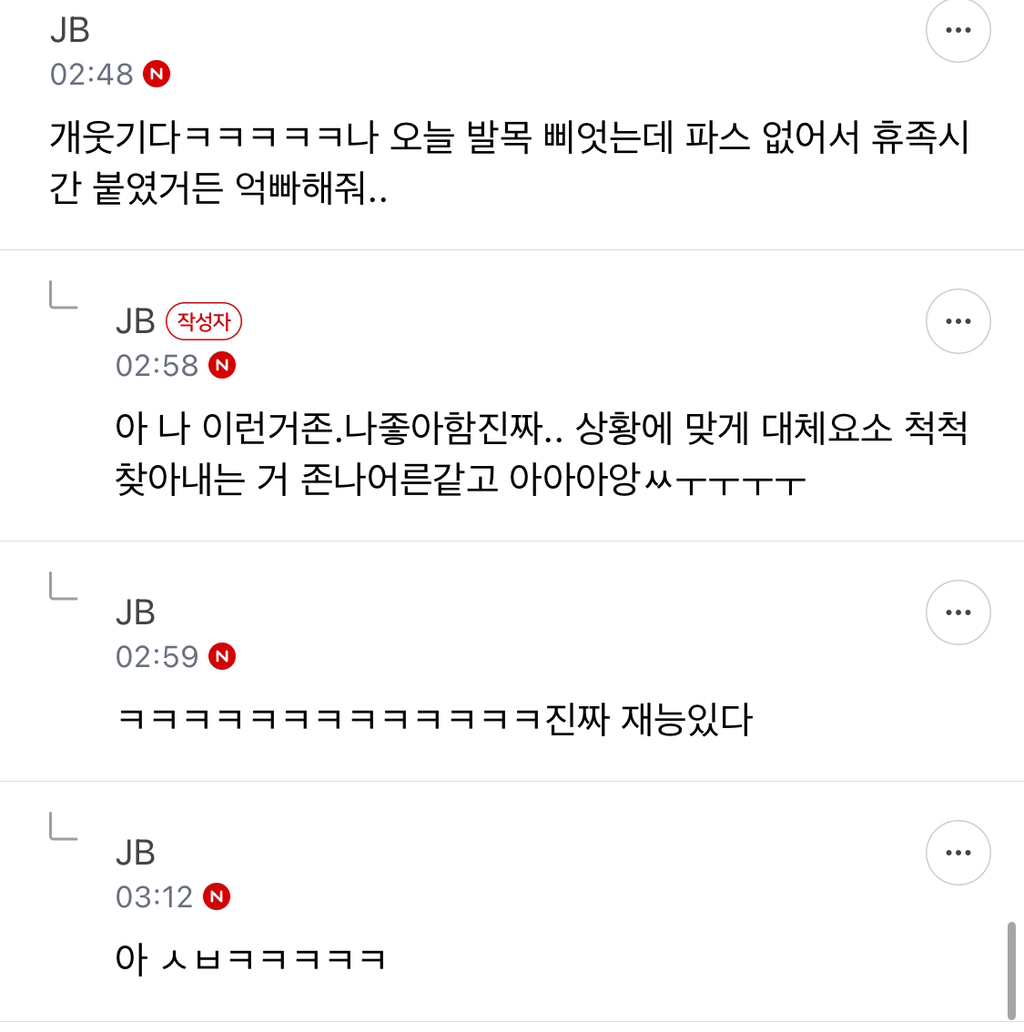Click the JB name on the 03:12 reply
1024x1032 pixels.
(137, 852)
